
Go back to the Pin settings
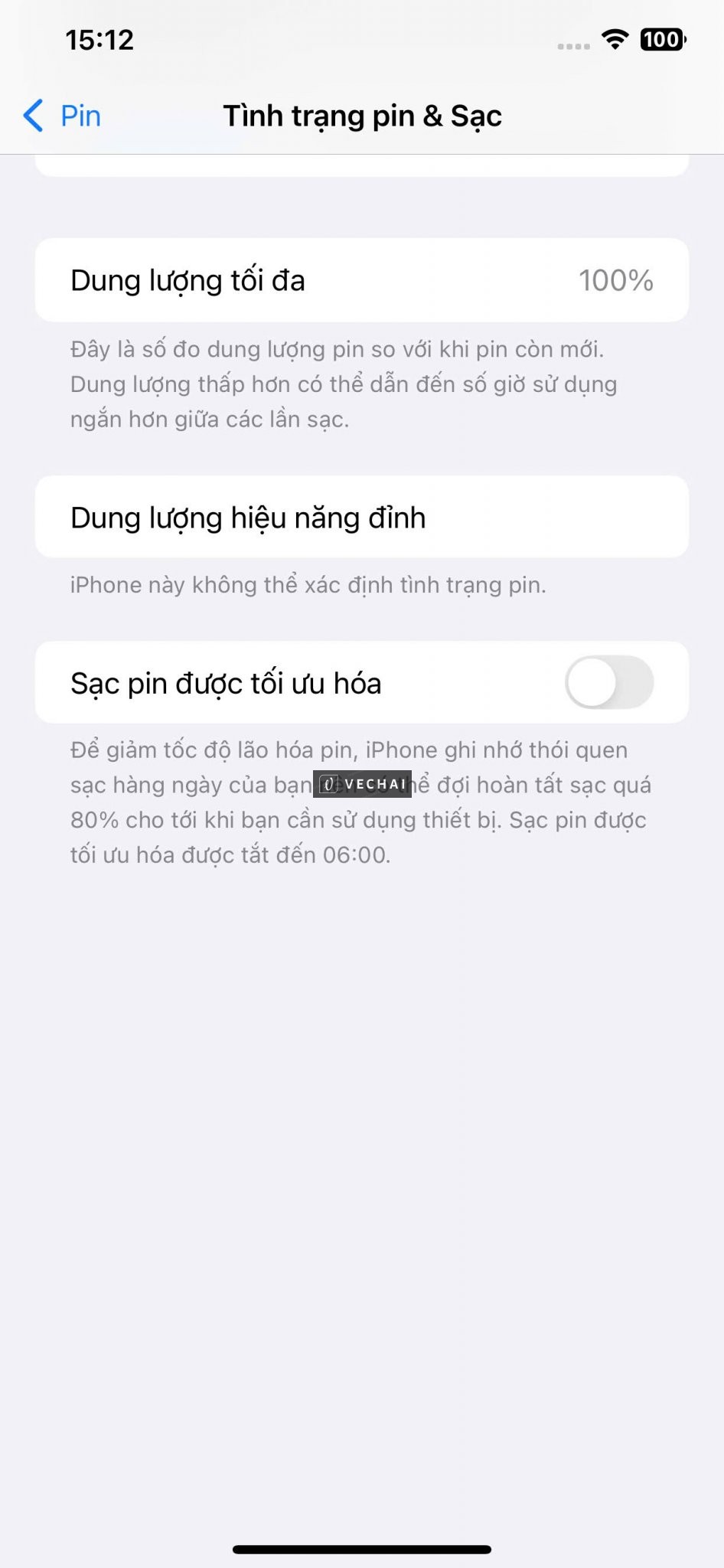(63, 116)
